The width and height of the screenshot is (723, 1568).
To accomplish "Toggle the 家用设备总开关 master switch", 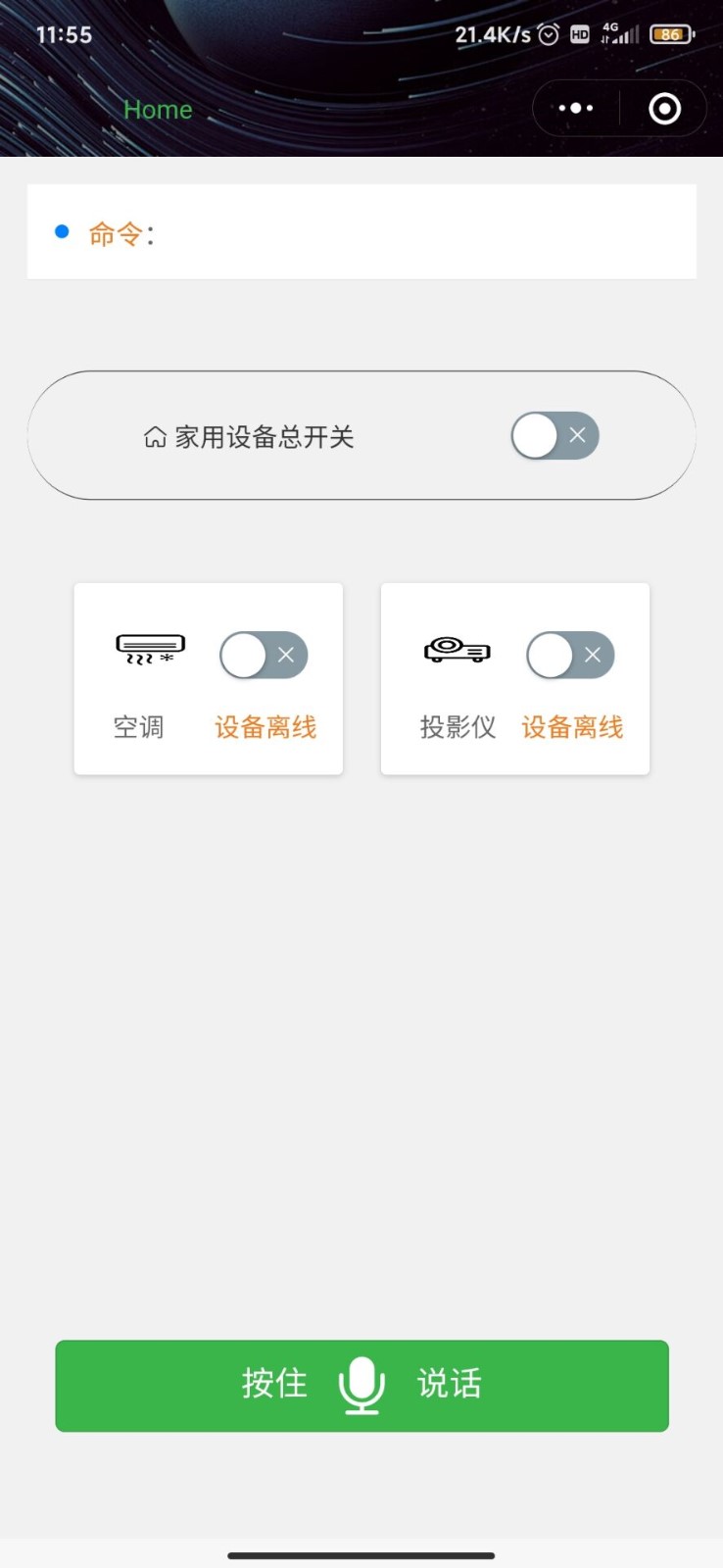I will [554, 436].
